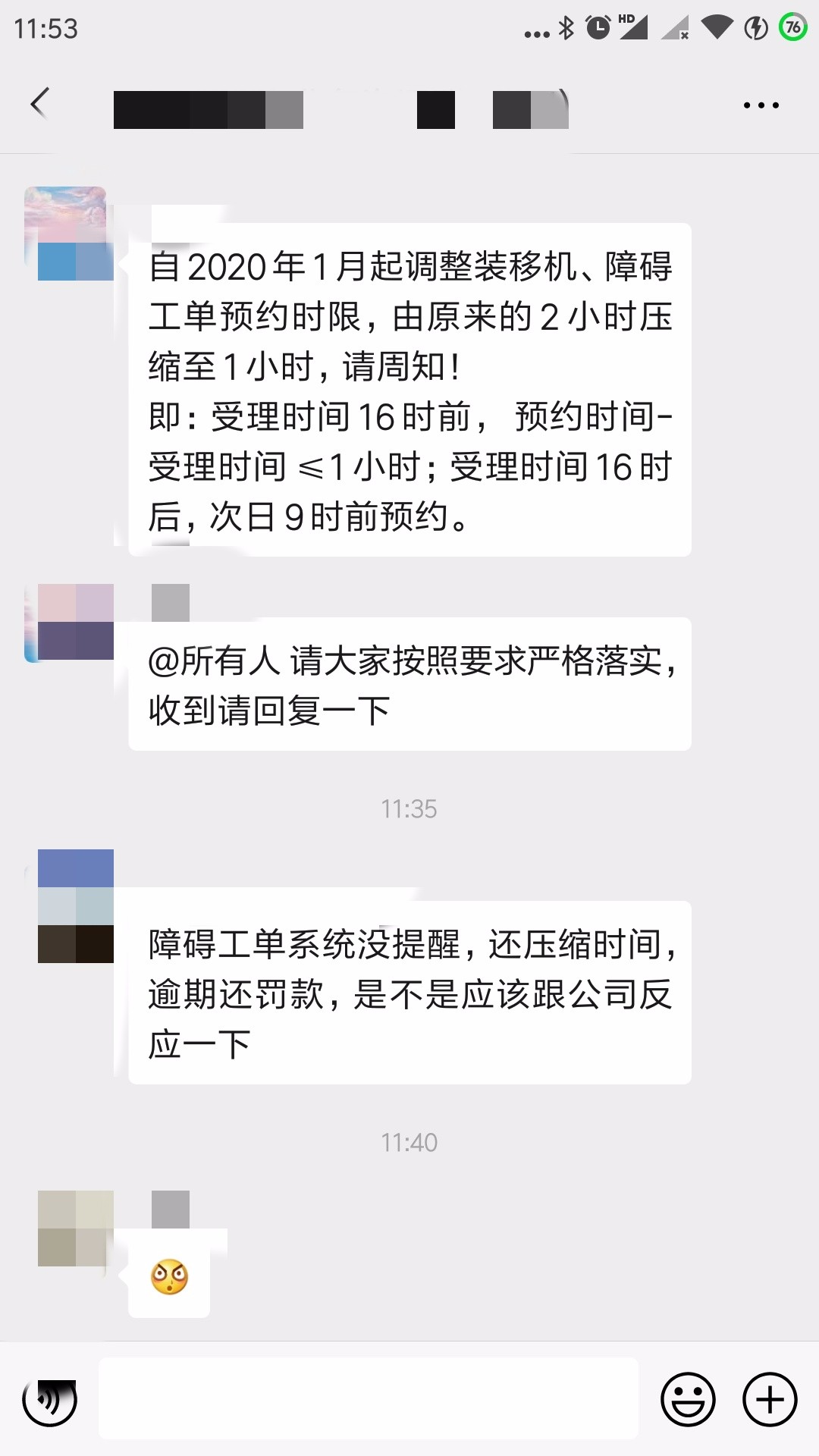Switch to voice message input
The height and width of the screenshot is (1456, 819).
50,1399
